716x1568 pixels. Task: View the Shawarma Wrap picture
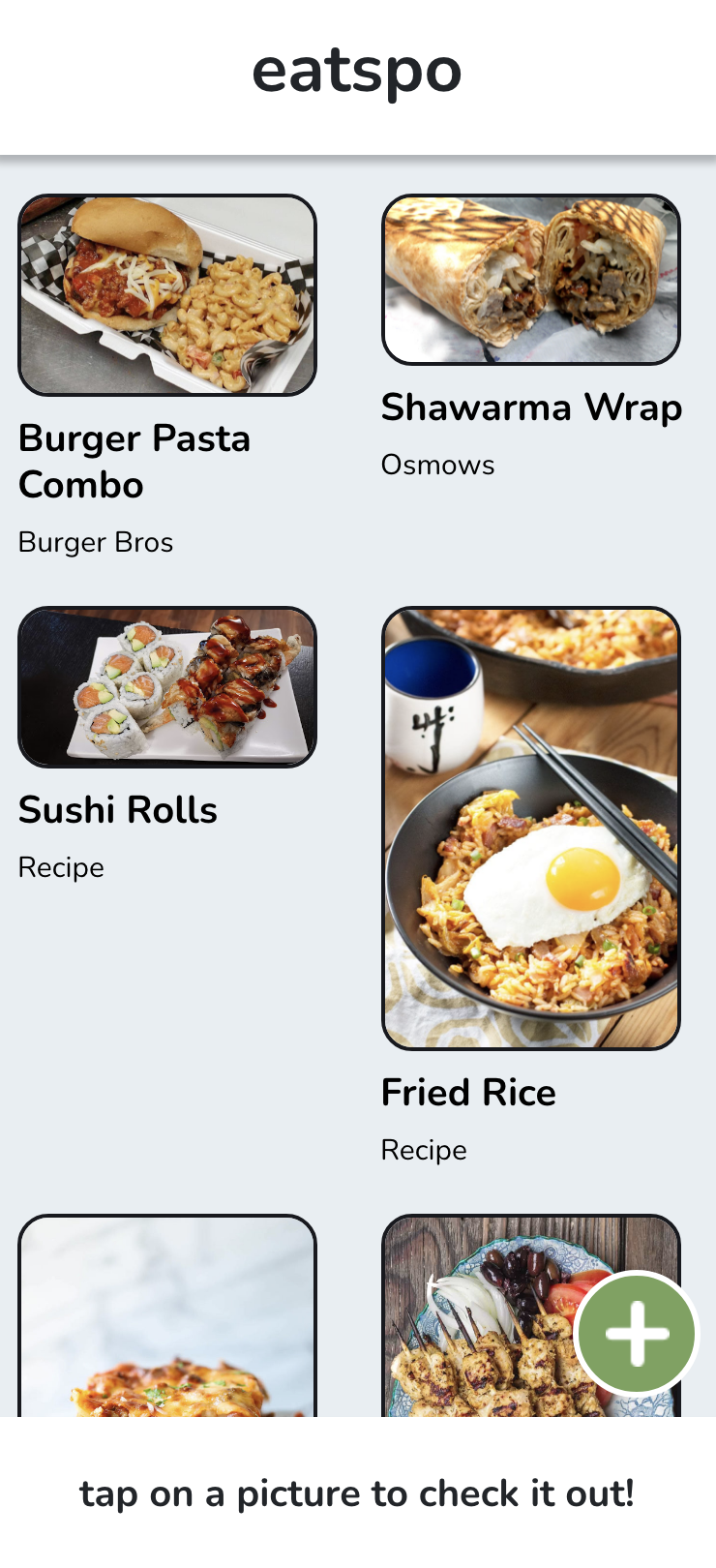click(x=531, y=280)
